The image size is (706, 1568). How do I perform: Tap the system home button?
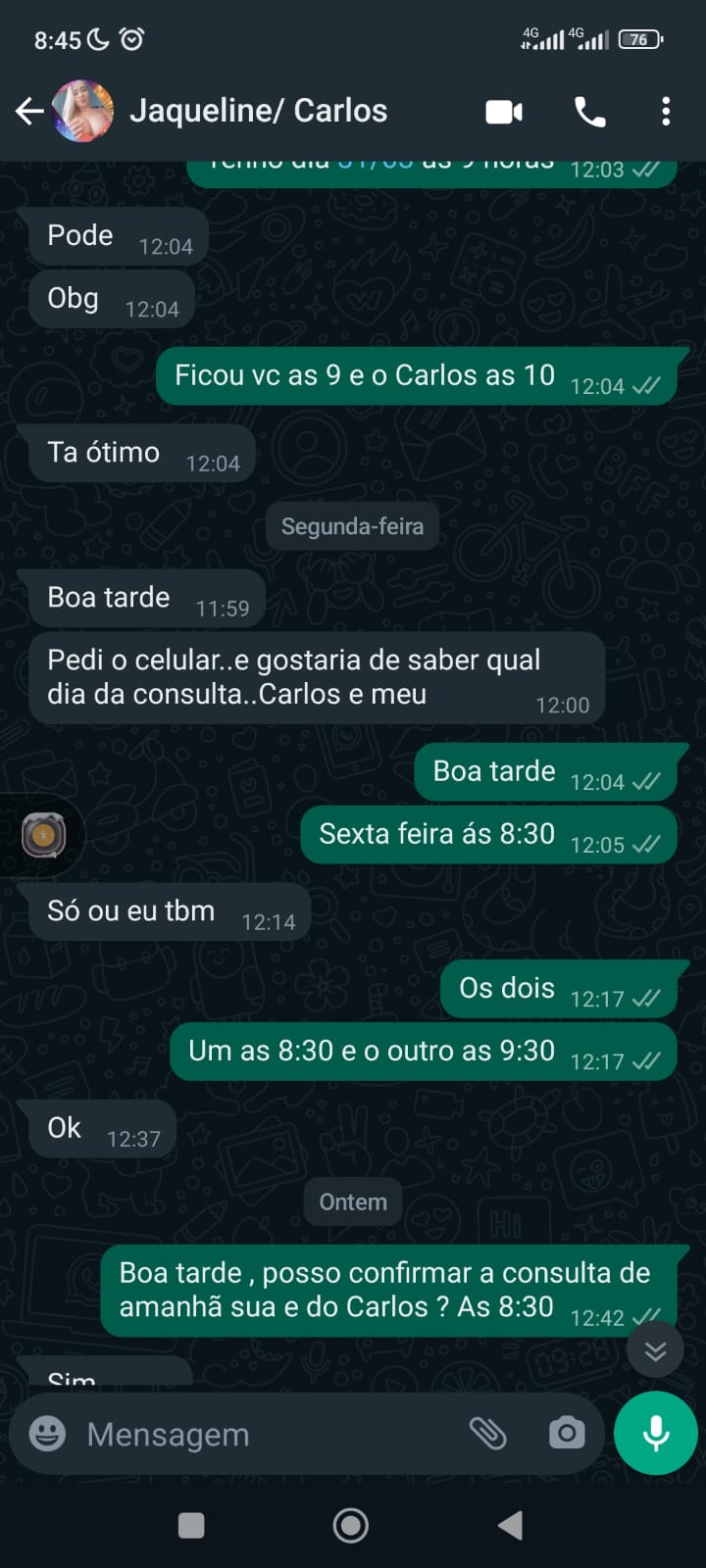(351, 1525)
